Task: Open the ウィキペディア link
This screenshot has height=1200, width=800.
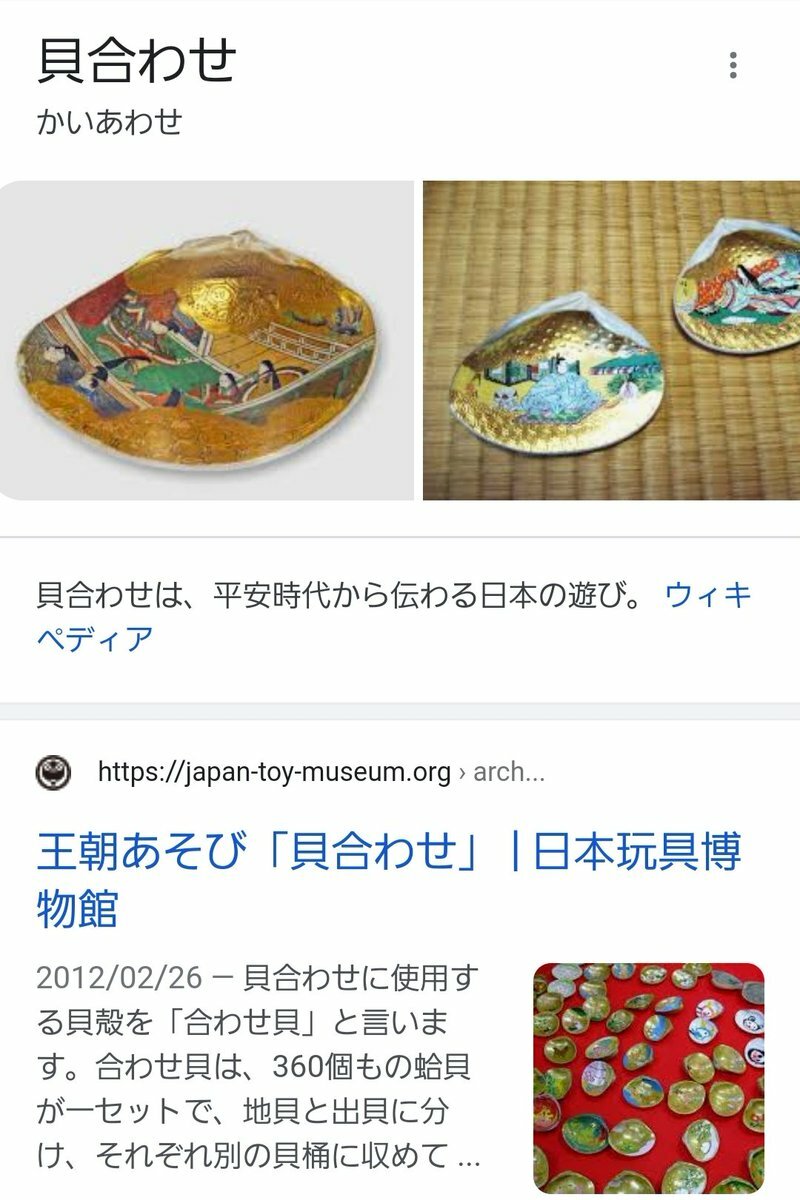Action: 706,597
